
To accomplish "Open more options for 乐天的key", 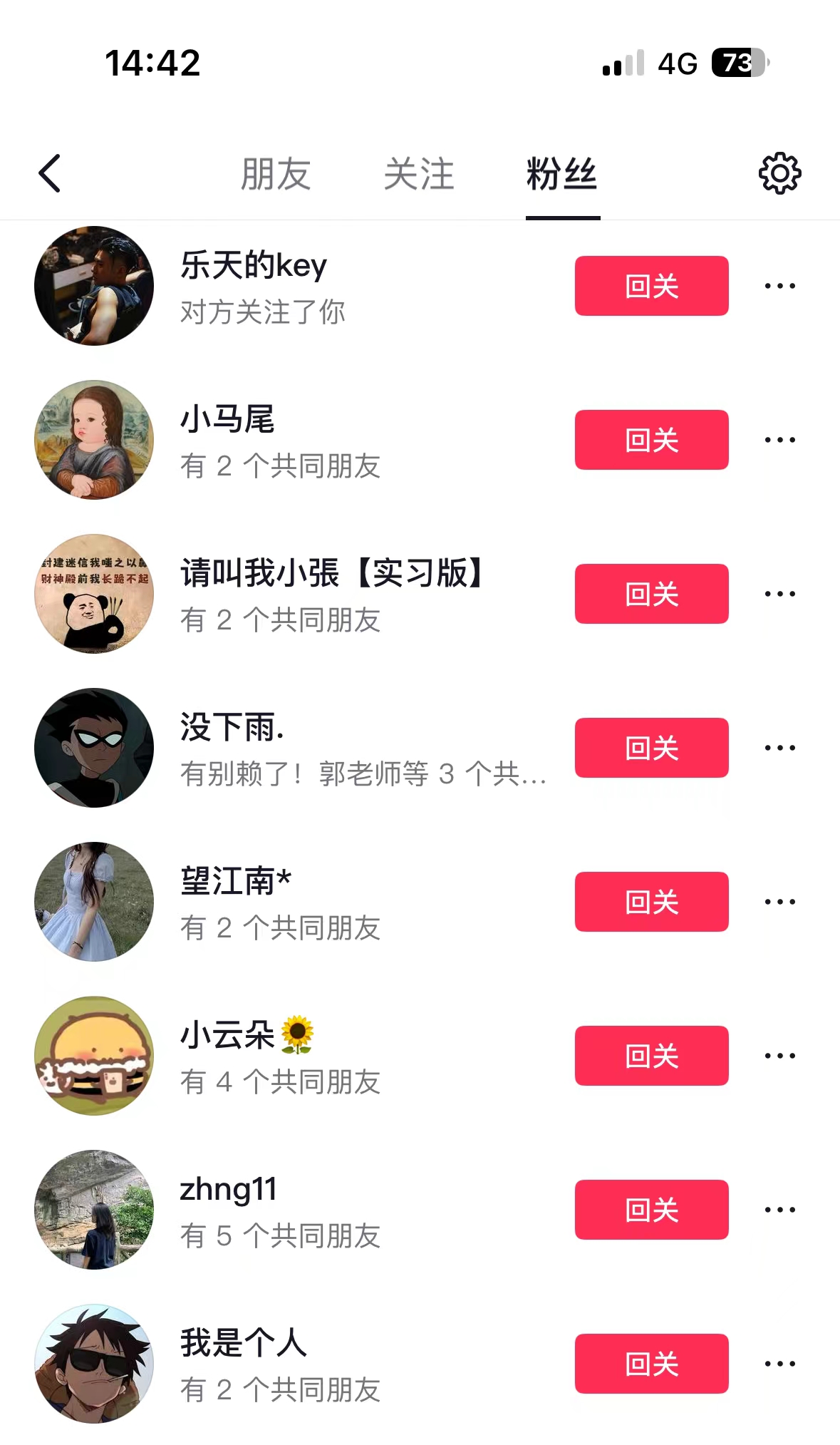I will coord(779,284).
